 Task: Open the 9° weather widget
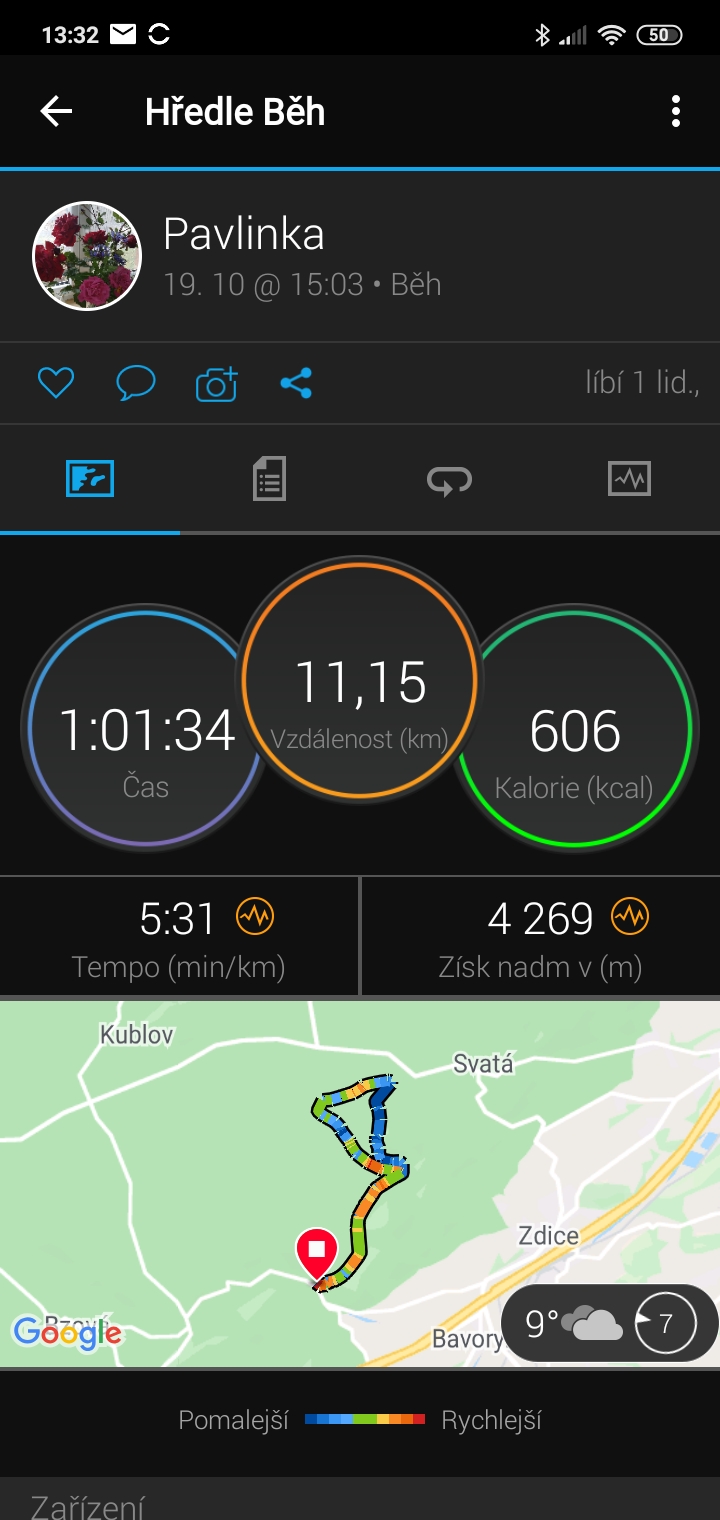coord(609,1324)
